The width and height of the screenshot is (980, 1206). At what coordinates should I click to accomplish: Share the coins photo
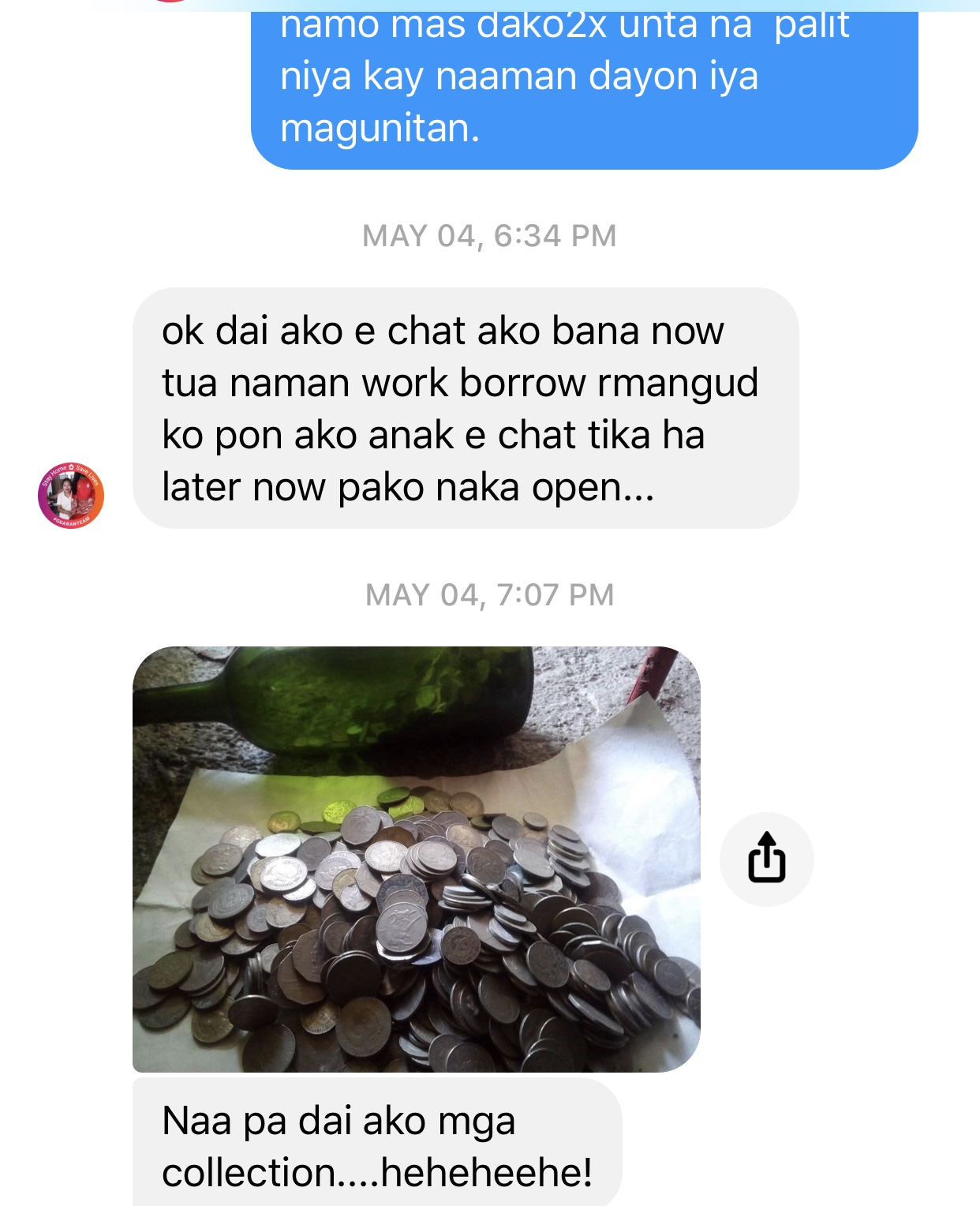click(766, 859)
